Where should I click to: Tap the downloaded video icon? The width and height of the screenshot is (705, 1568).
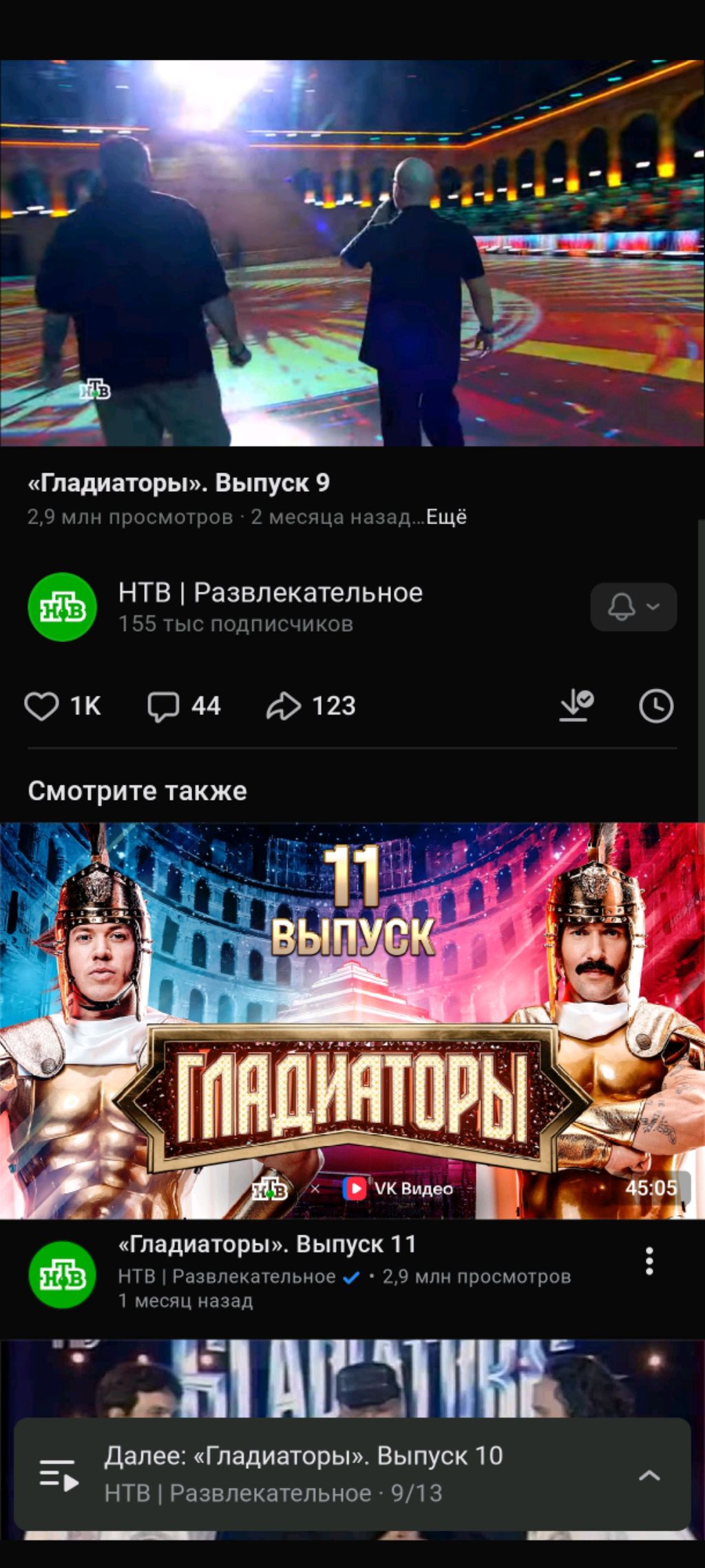click(576, 706)
